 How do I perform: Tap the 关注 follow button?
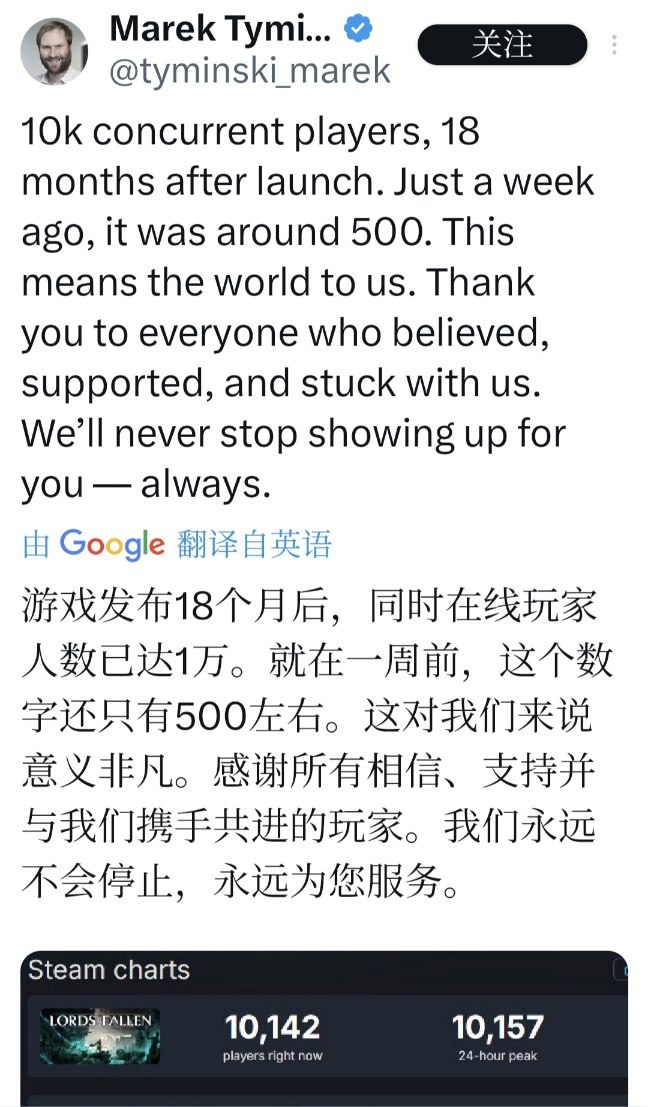coord(501,44)
